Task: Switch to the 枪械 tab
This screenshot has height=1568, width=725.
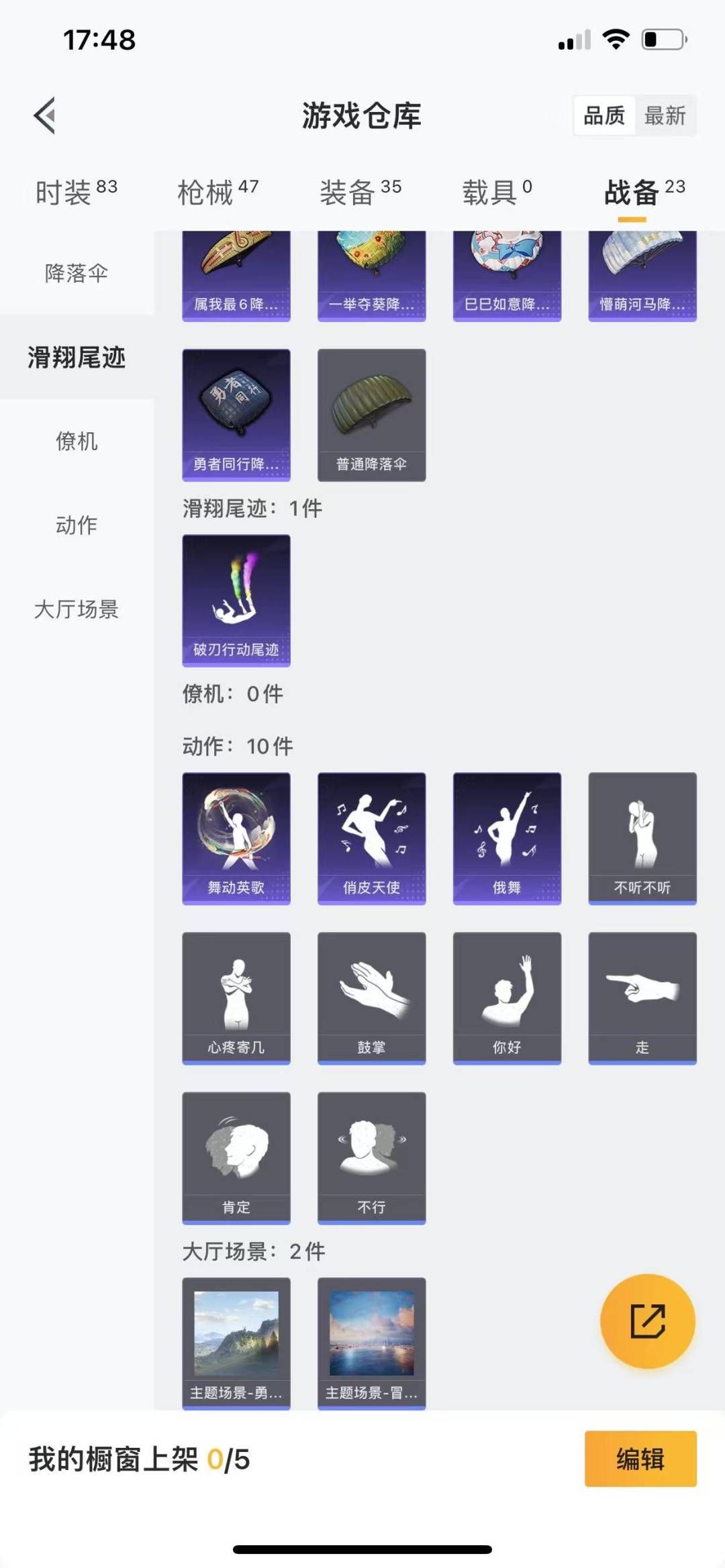Action: pos(217,193)
